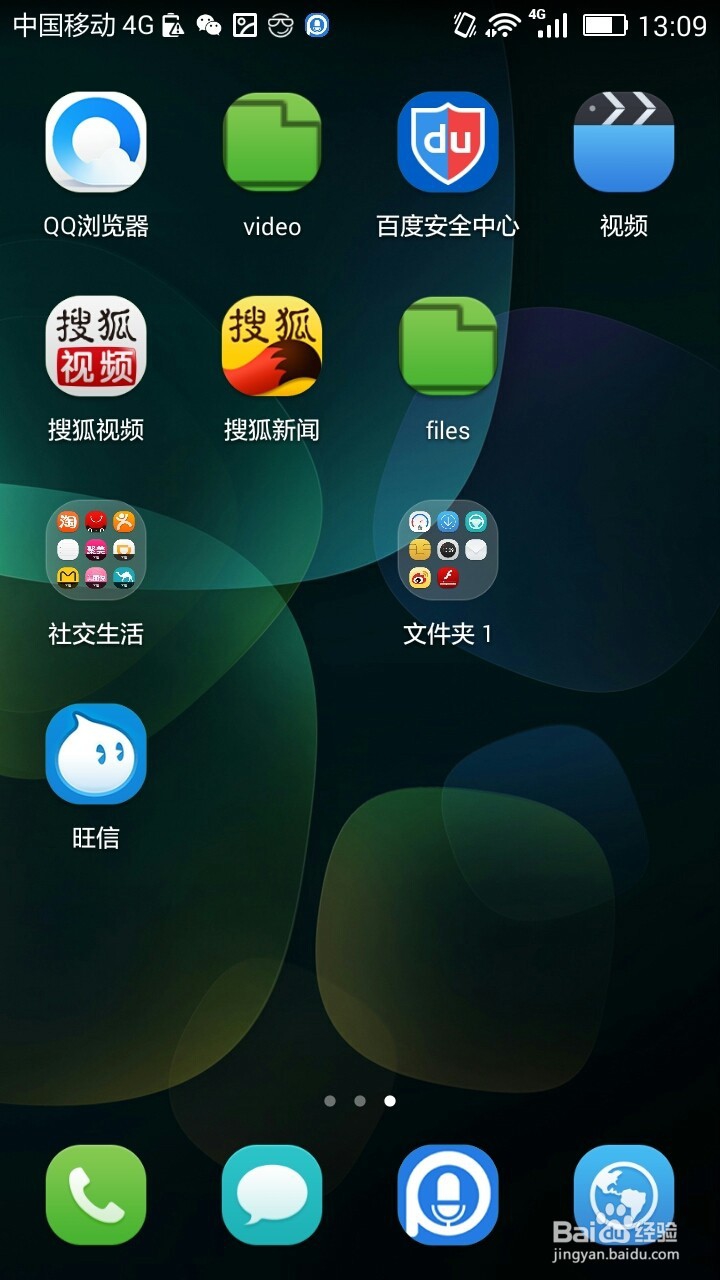Open the QQ浏览器 app
Image resolution: width=720 pixels, height=1280 pixels.
[96, 140]
